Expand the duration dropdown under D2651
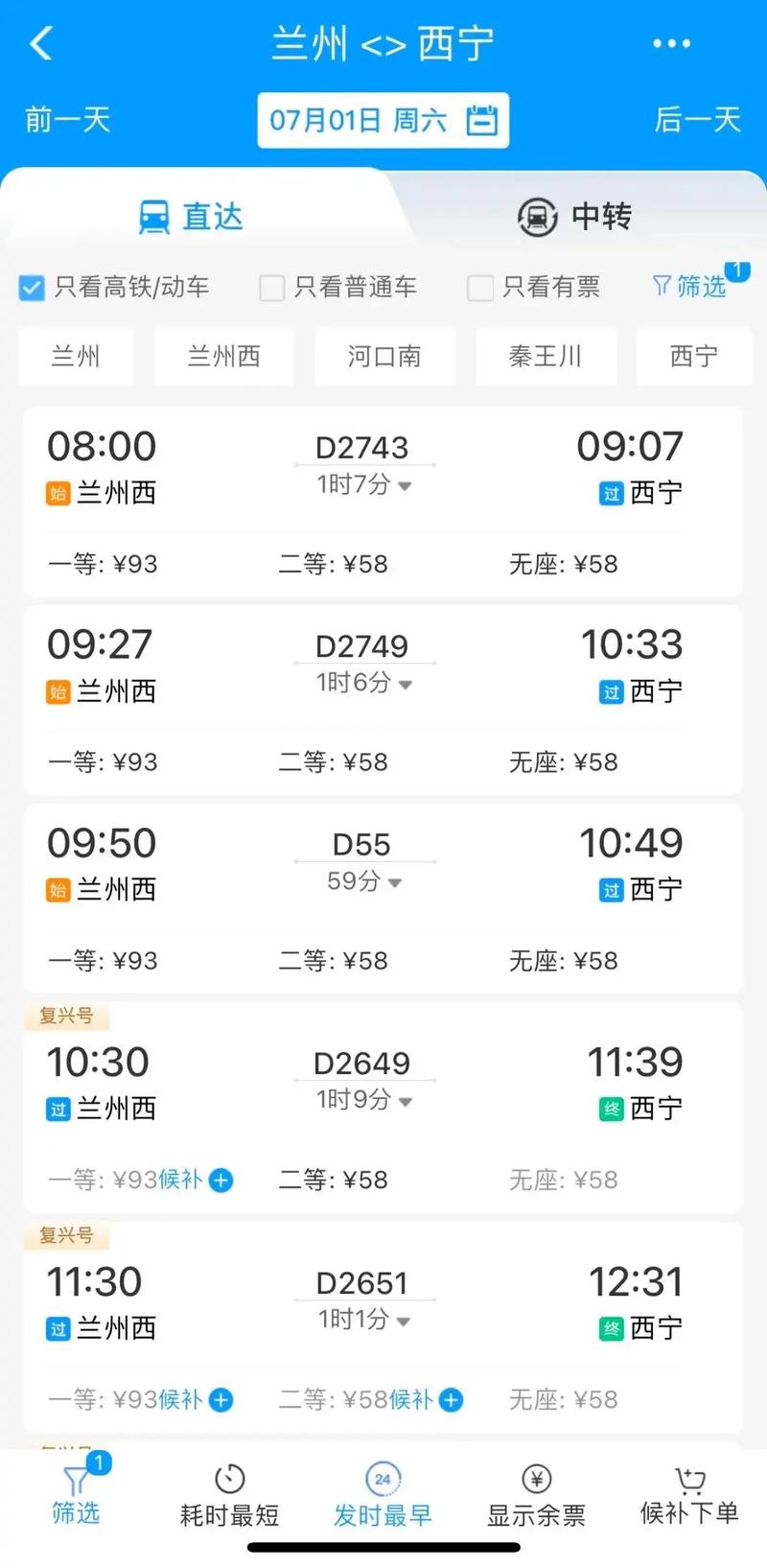 point(405,1321)
